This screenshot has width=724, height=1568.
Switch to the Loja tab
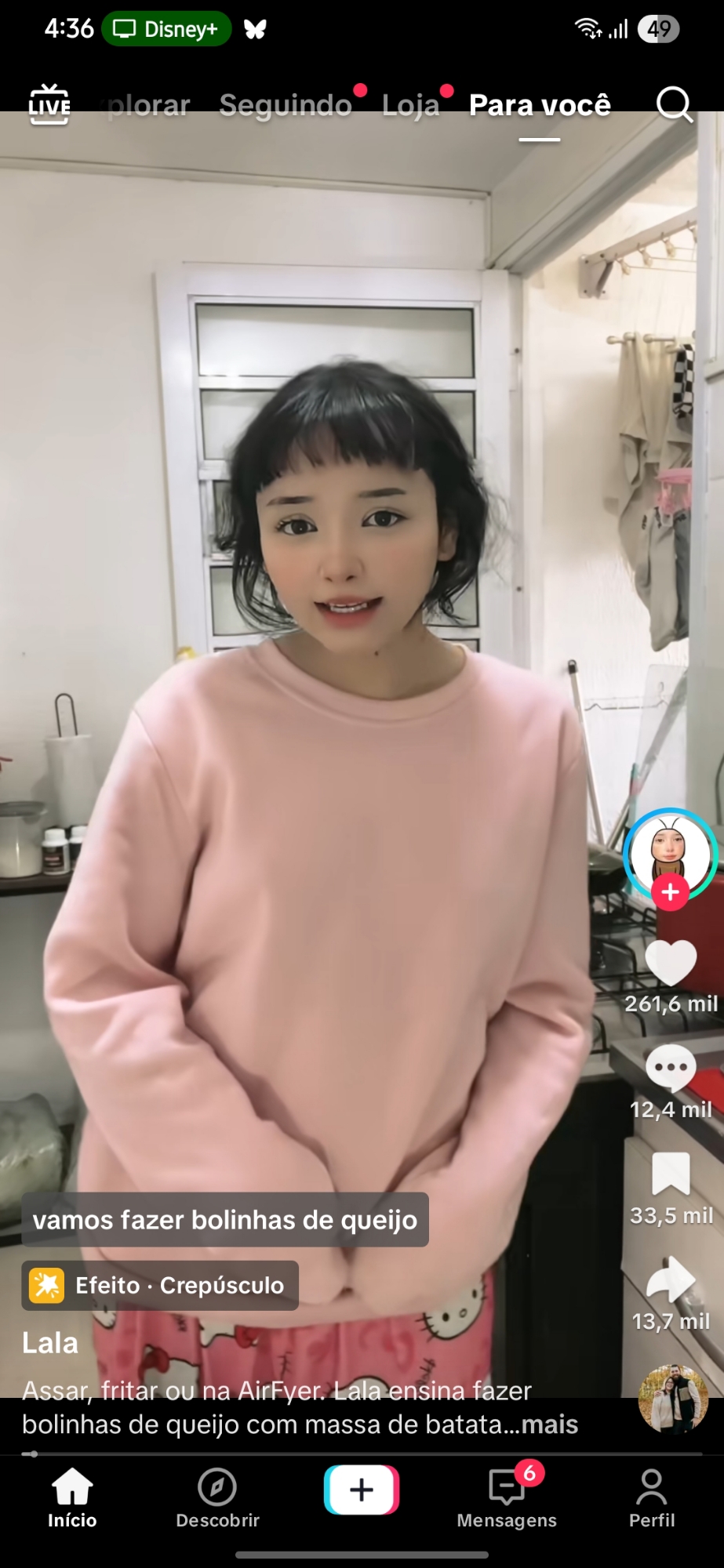point(410,105)
